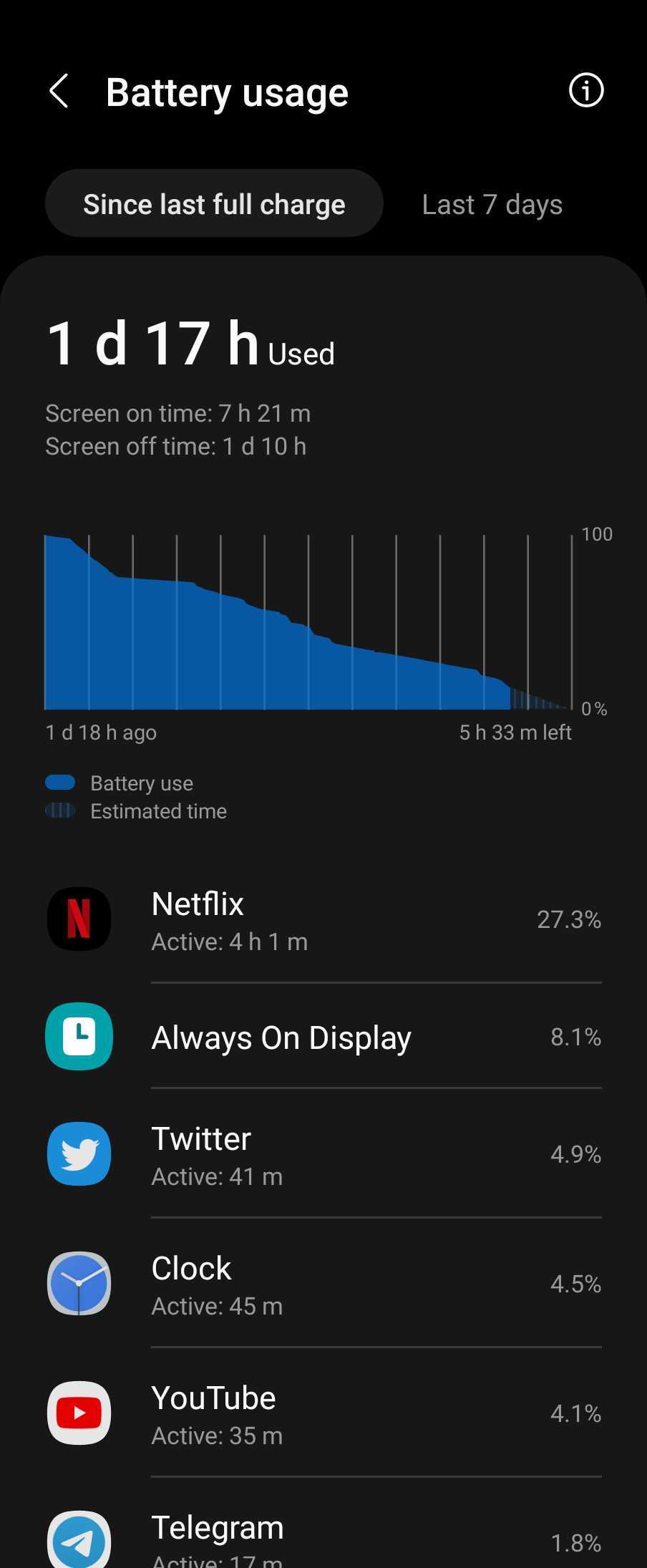Select the Since last full charge tab
Viewport: 647px width, 1568px height.
(214, 204)
